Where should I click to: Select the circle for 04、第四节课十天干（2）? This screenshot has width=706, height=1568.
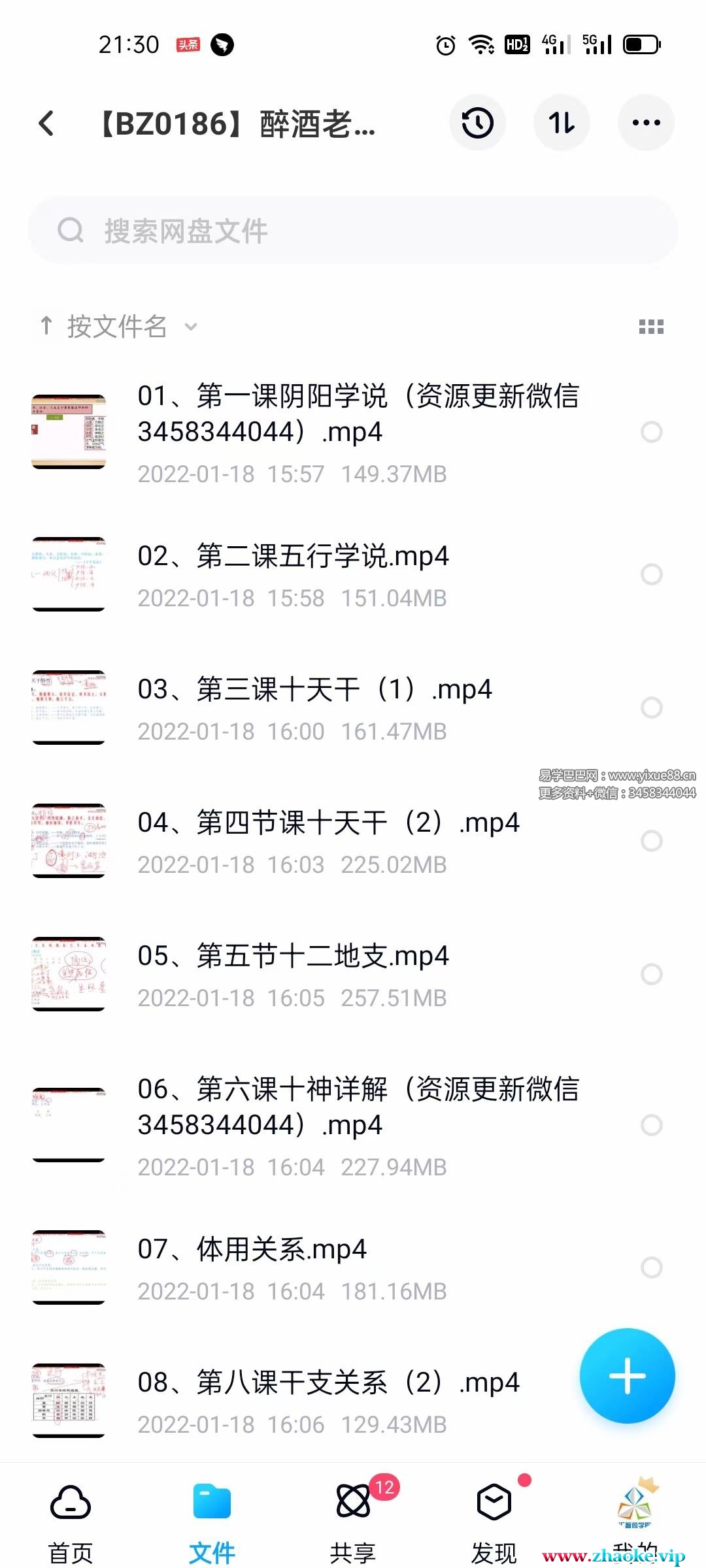[x=651, y=841]
